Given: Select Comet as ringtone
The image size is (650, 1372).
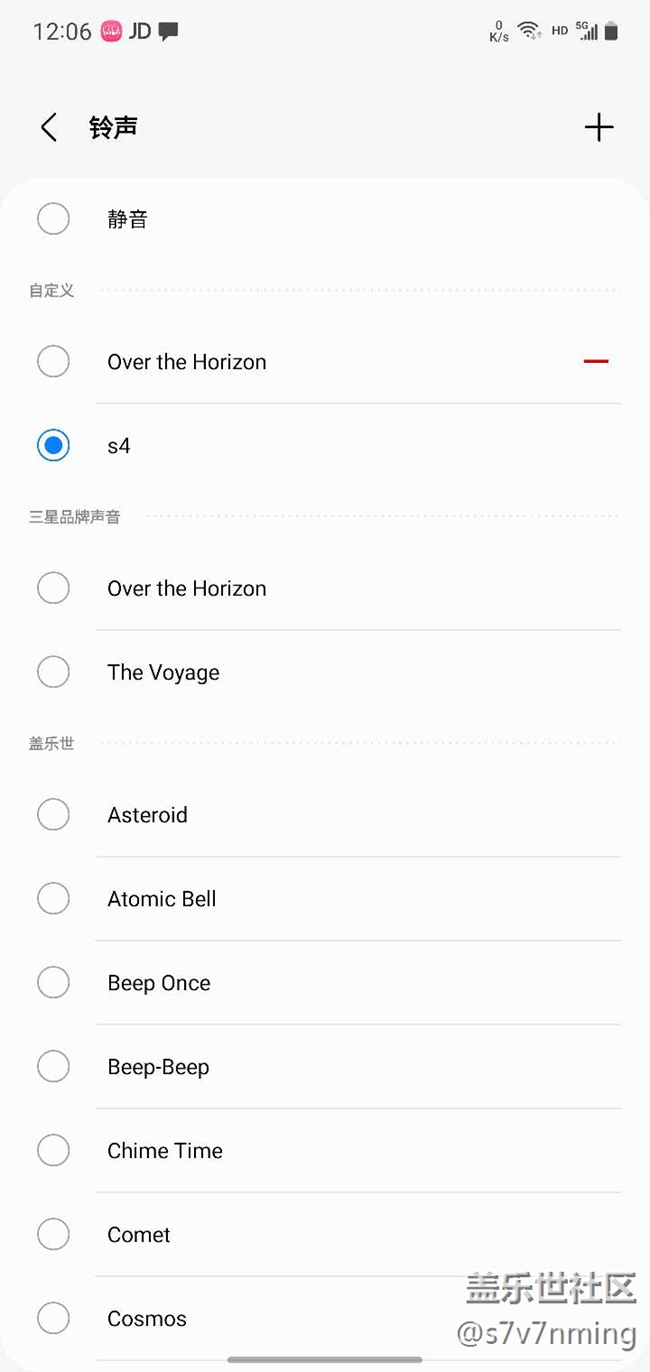Looking at the screenshot, I should coord(325,1235).
